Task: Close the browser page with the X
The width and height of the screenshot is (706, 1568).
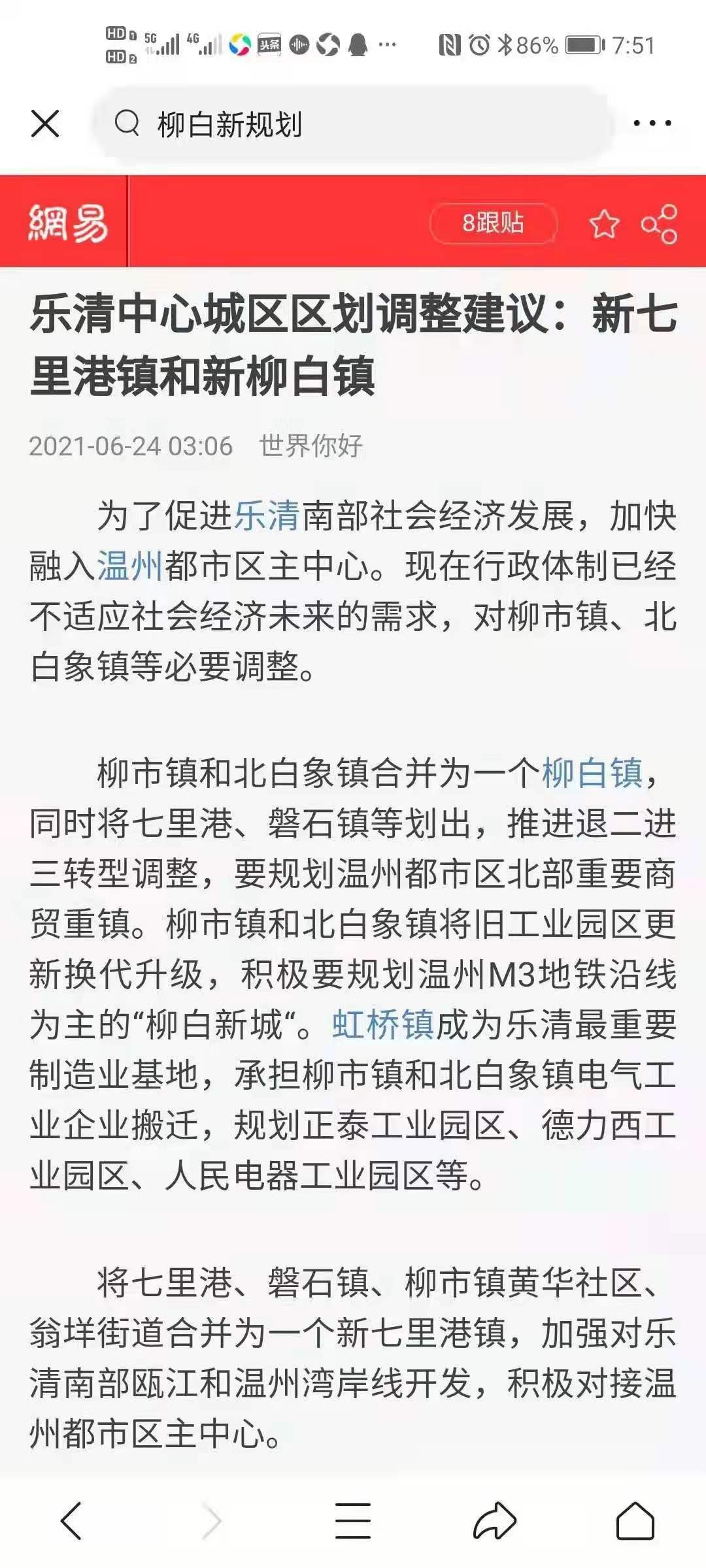Action: [x=45, y=123]
